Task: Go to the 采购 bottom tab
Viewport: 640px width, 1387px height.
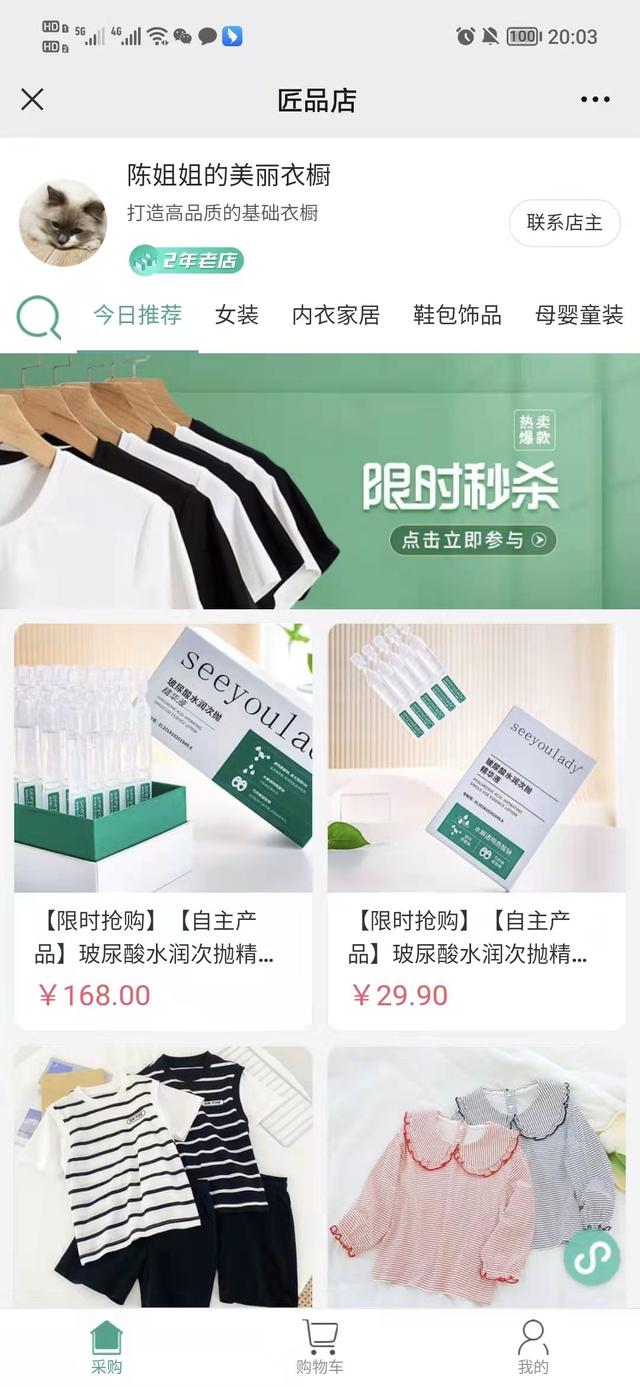Action: point(106,1347)
